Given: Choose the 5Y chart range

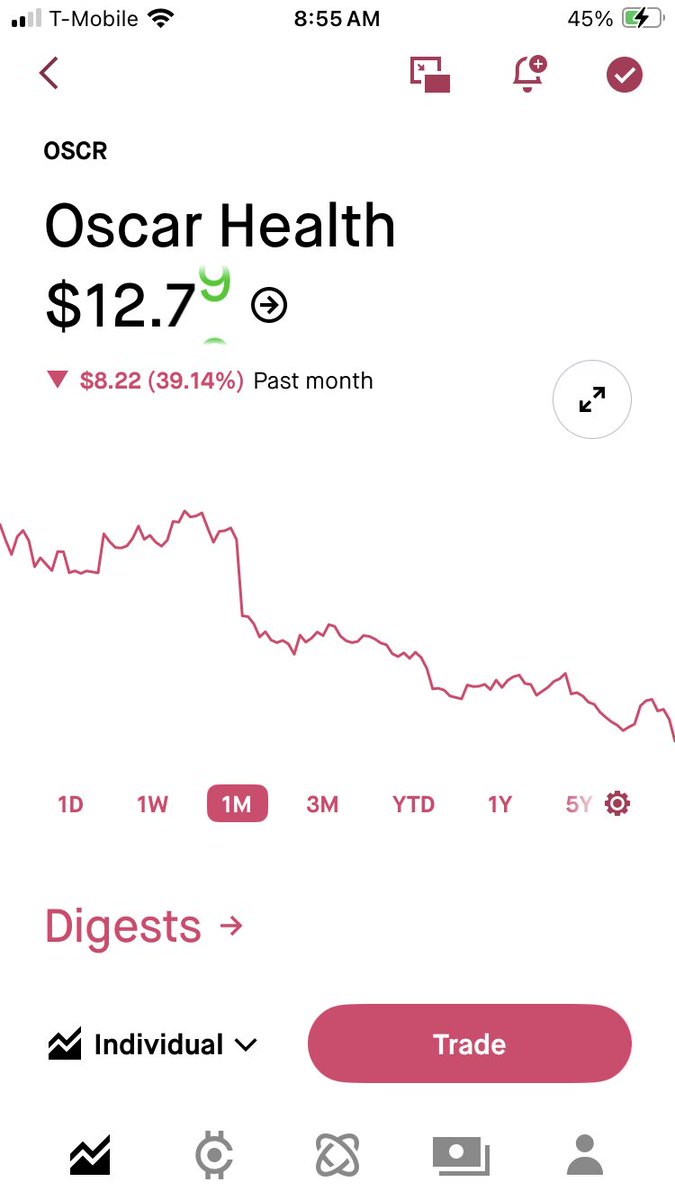Looking at the screenshot, I should 579,804.
